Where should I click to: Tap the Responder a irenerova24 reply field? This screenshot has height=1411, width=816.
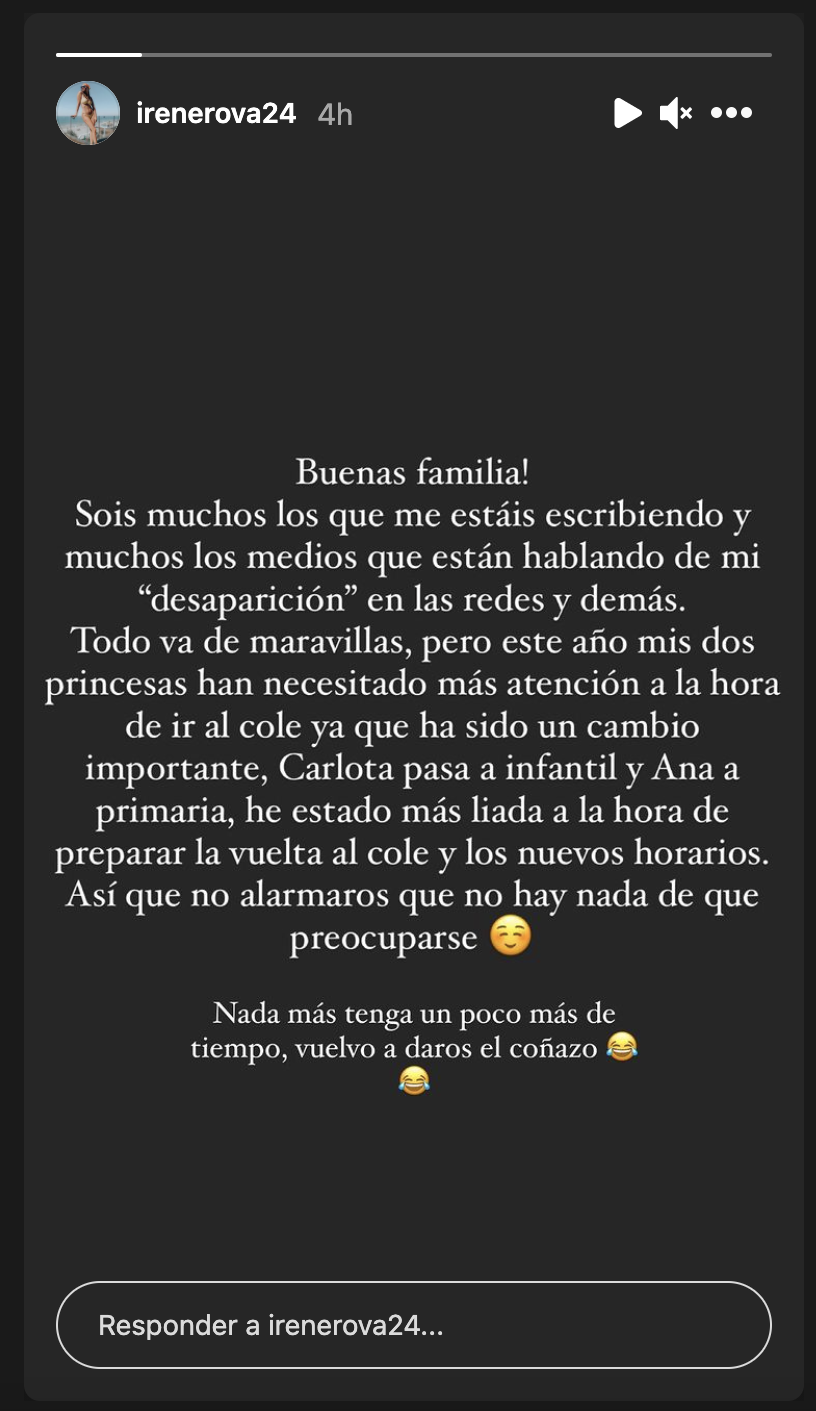coord(413,1326)
